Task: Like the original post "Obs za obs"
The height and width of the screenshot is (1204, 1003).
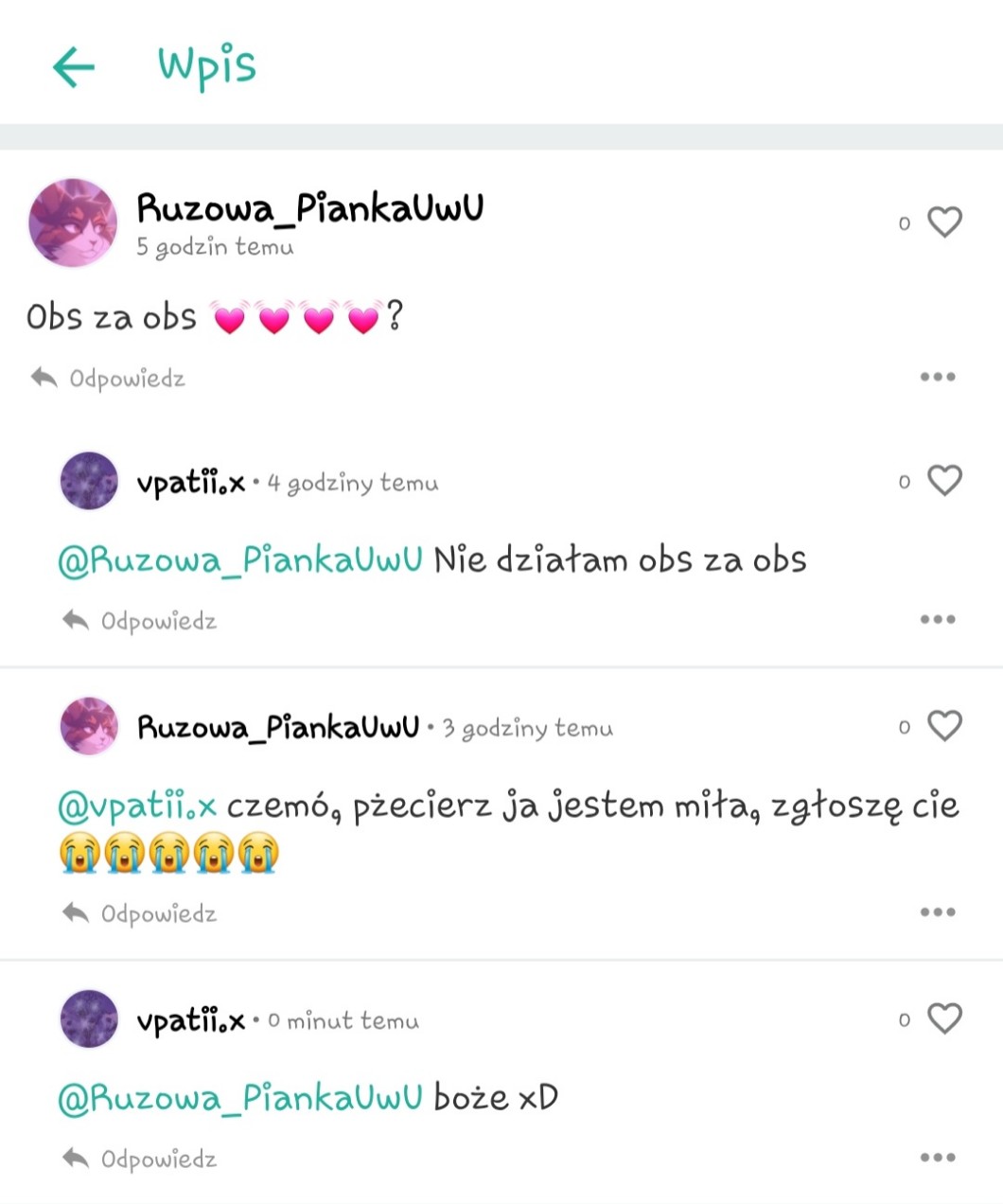Action: pos(944,222)
